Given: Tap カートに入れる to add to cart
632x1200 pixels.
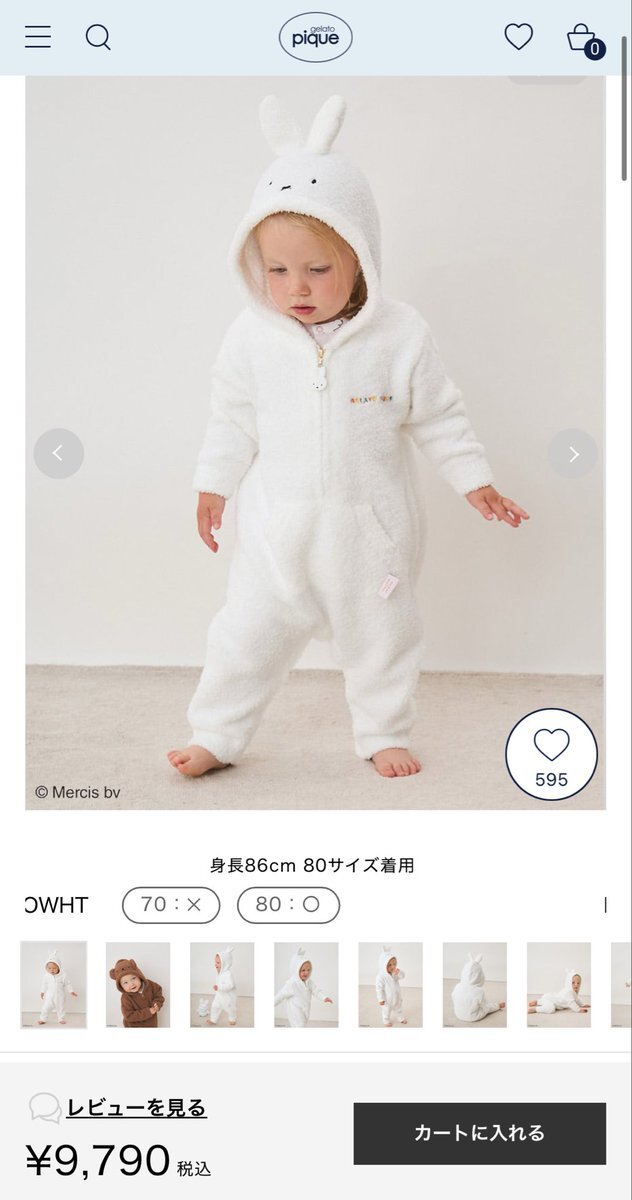Looking at the screenshot, I should coord(479,1133).
